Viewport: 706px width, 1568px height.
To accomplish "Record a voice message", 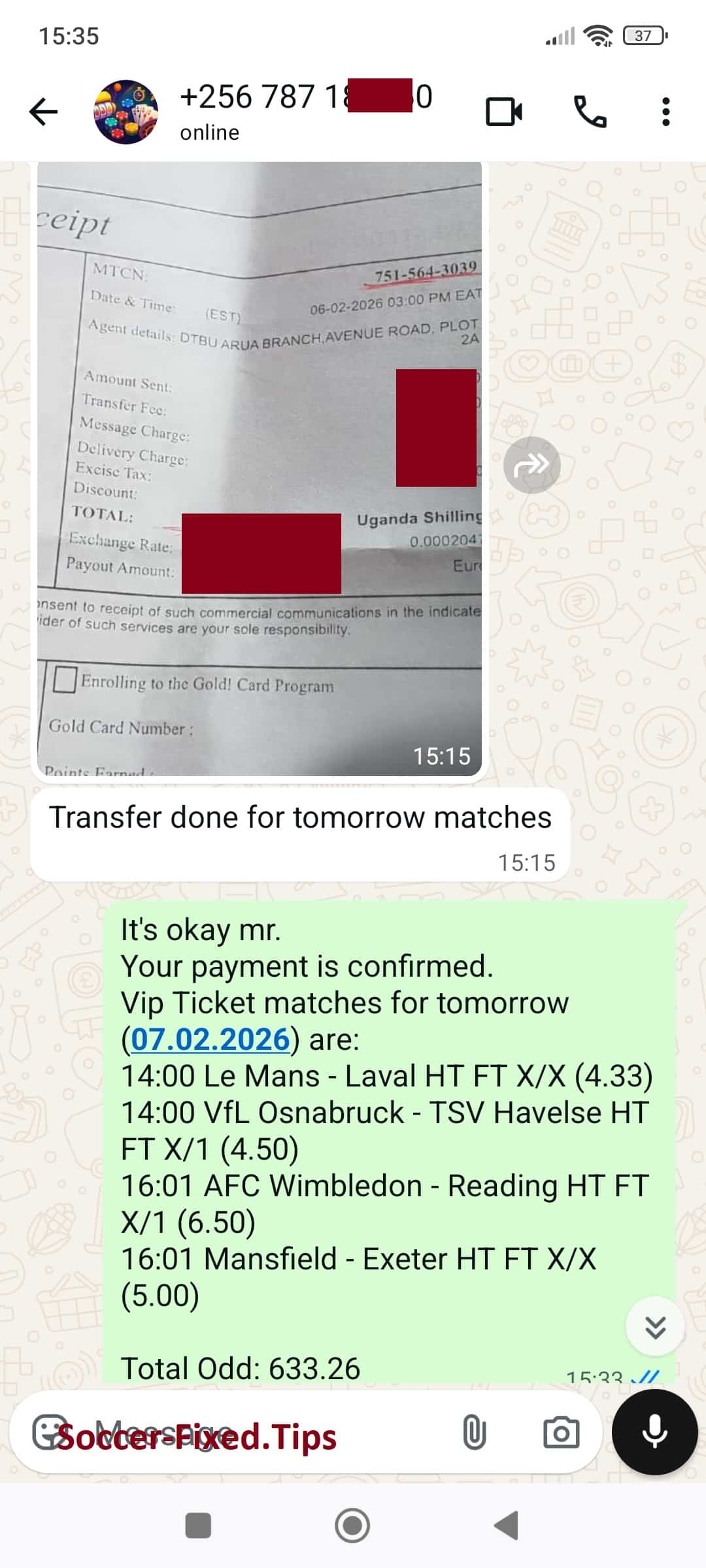I will pyautogui.click(x=654, y=1431).
